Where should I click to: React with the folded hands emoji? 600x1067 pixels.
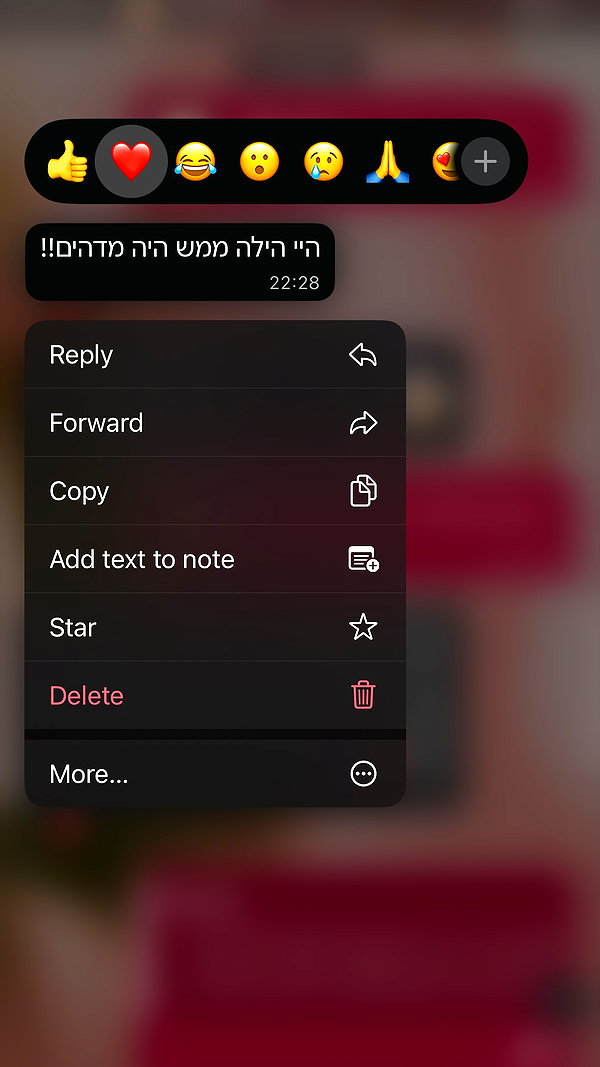pyautogui.click(x=388, y=161)
